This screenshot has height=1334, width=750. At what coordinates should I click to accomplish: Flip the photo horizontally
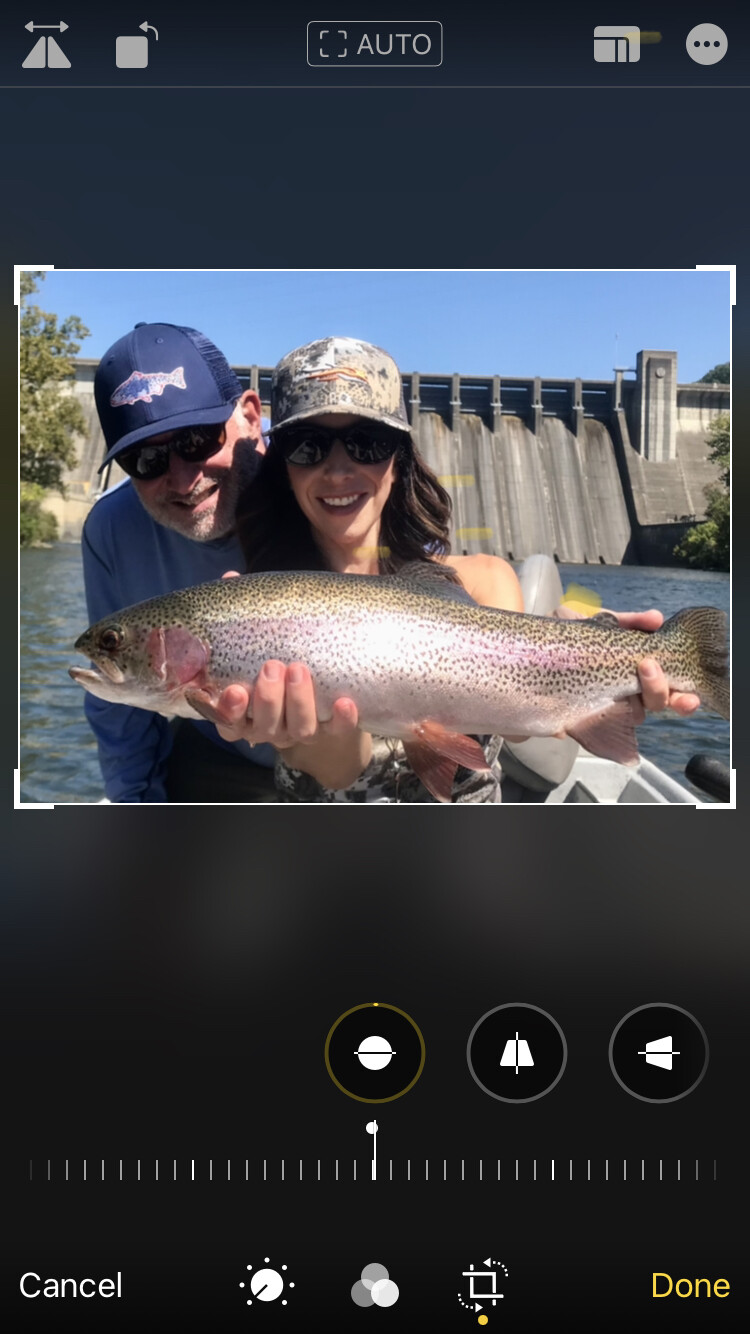pyautogui.click(x=46, y=45)
